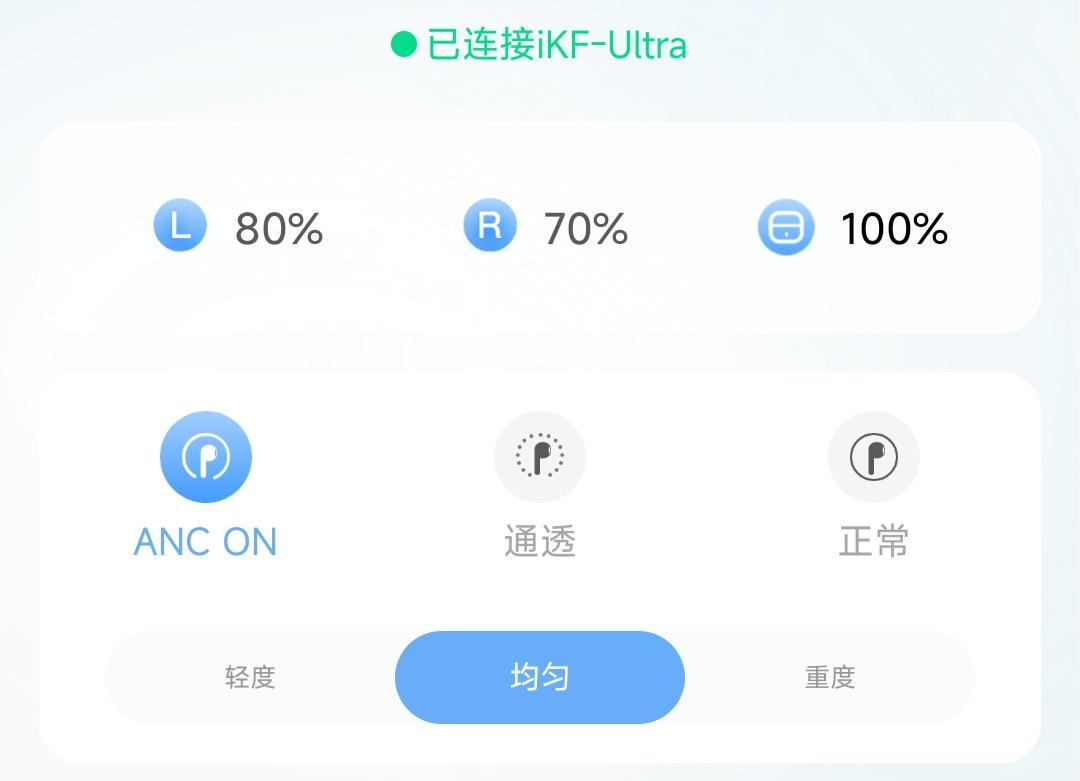Choose 重度 noise cancellation level
This screenshot has width=1080, height=781.
(x=830, y=677)
